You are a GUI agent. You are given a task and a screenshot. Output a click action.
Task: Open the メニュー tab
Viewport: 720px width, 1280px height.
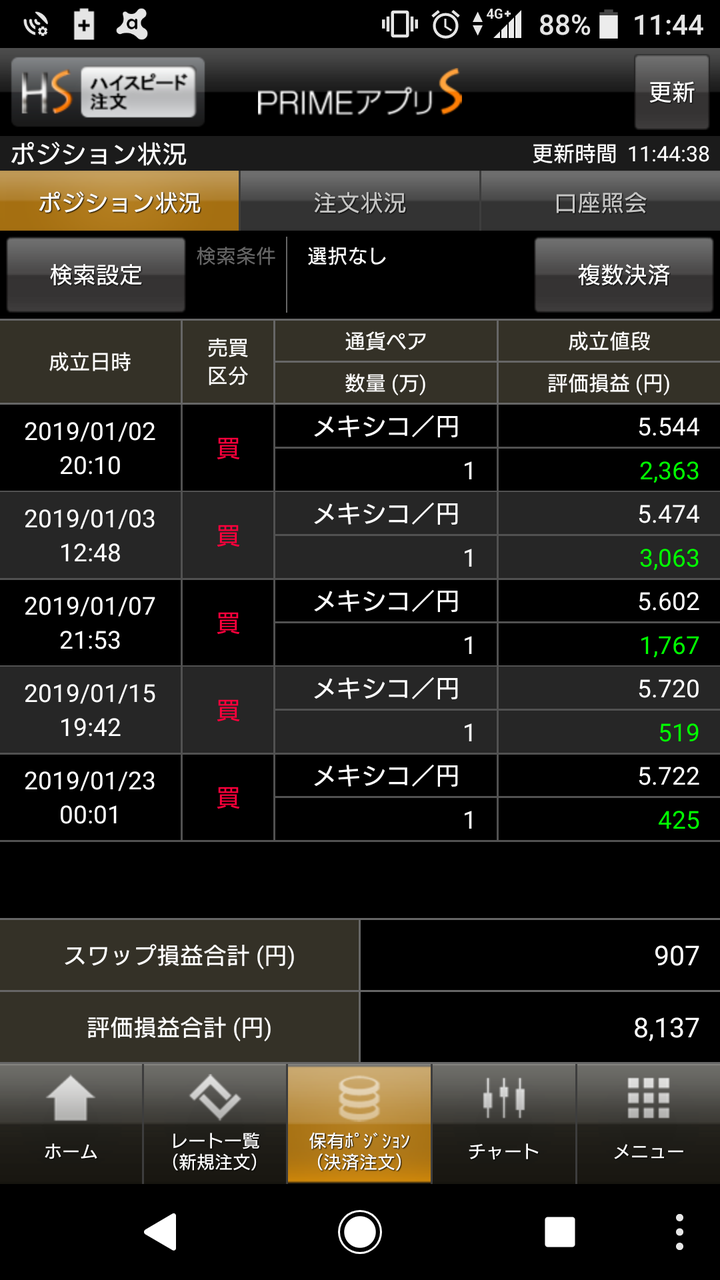[x=648, y=1123]
